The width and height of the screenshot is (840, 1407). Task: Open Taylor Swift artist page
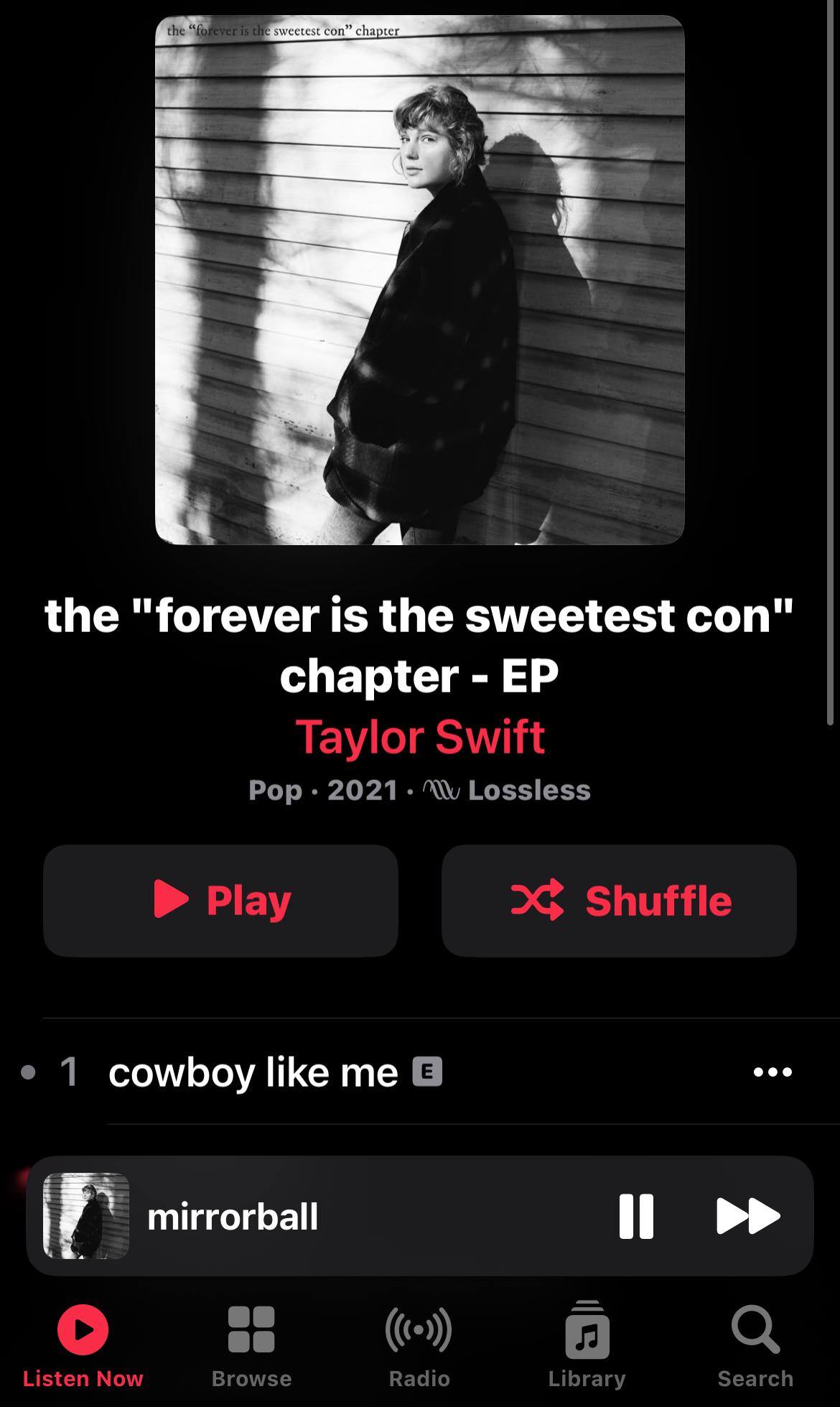click(420, 737)
